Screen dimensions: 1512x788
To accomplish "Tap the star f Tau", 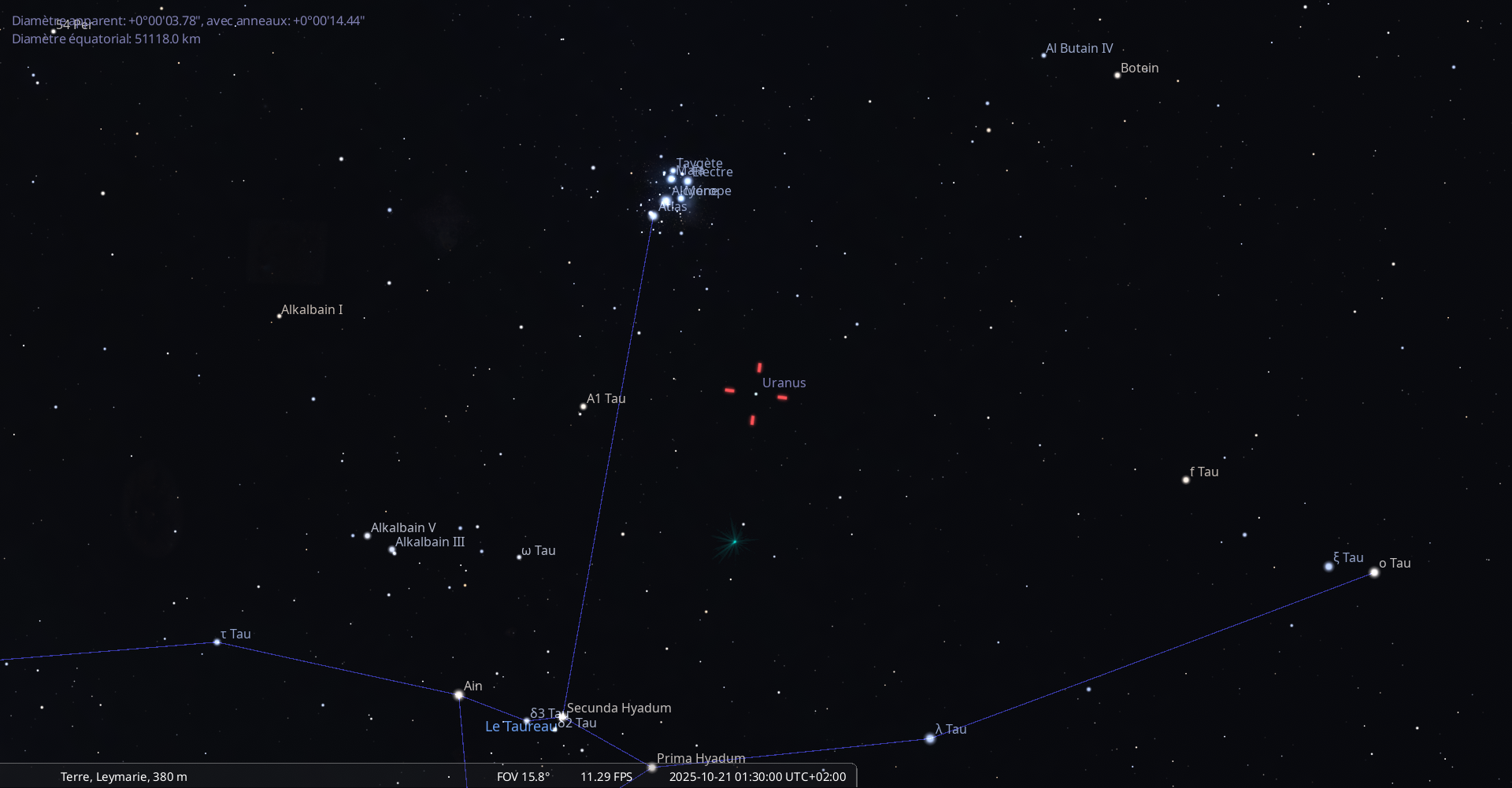I will [1186, 479].
